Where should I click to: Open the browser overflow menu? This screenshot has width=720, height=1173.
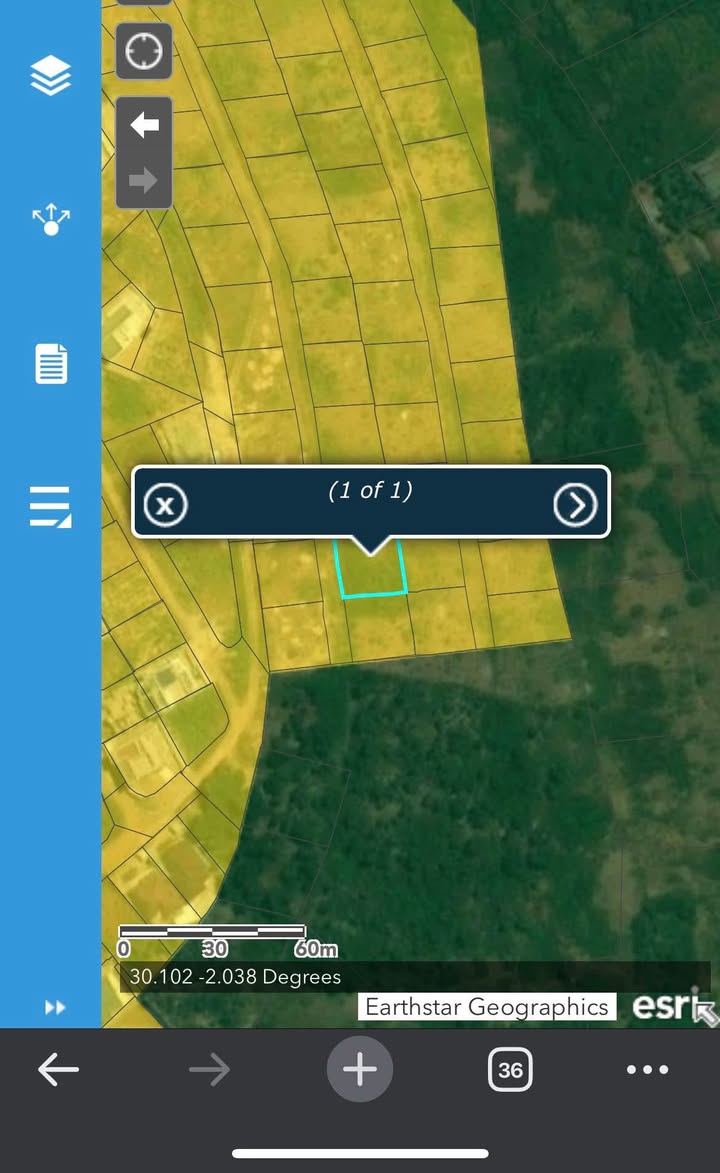(x=647, y=1070)
